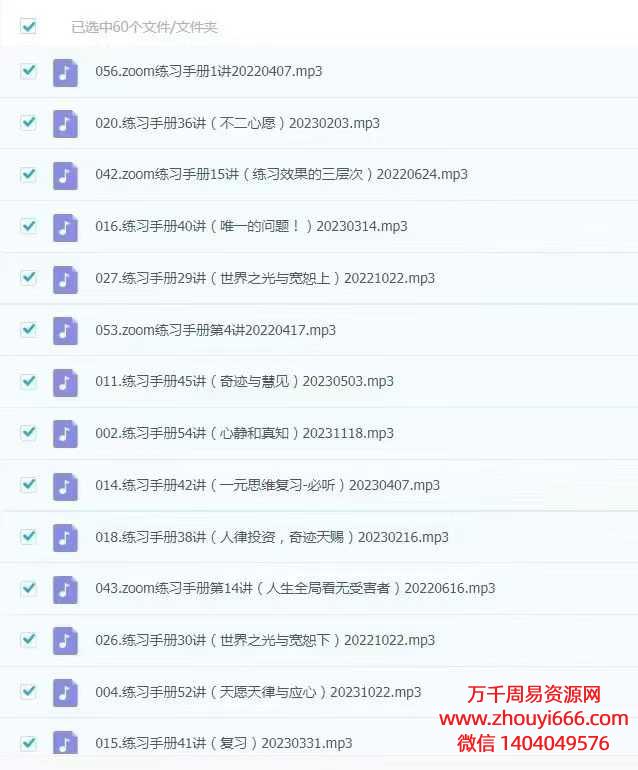
Task: Uncheck the select-all checkbox at top
Action: coord(28,27)
